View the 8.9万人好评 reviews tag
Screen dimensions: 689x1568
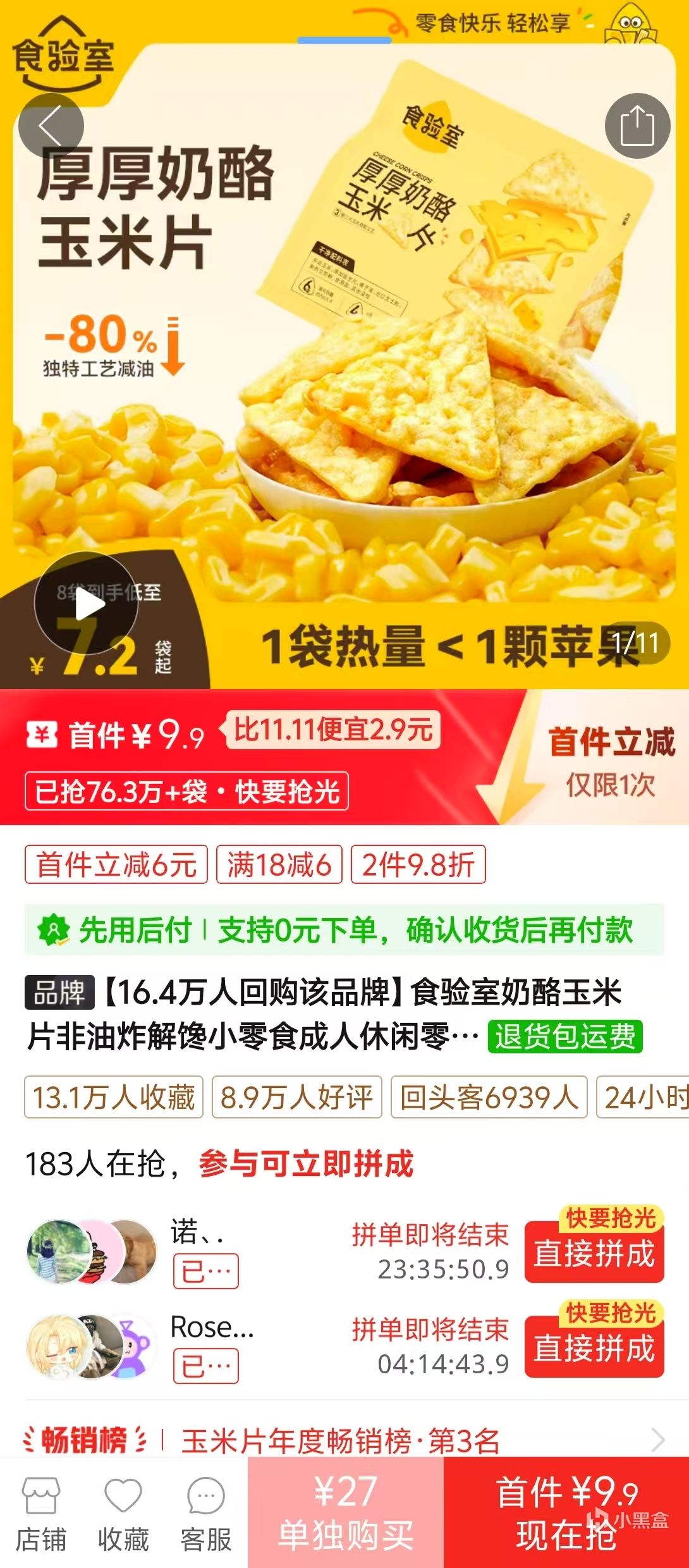(297, 1097)
